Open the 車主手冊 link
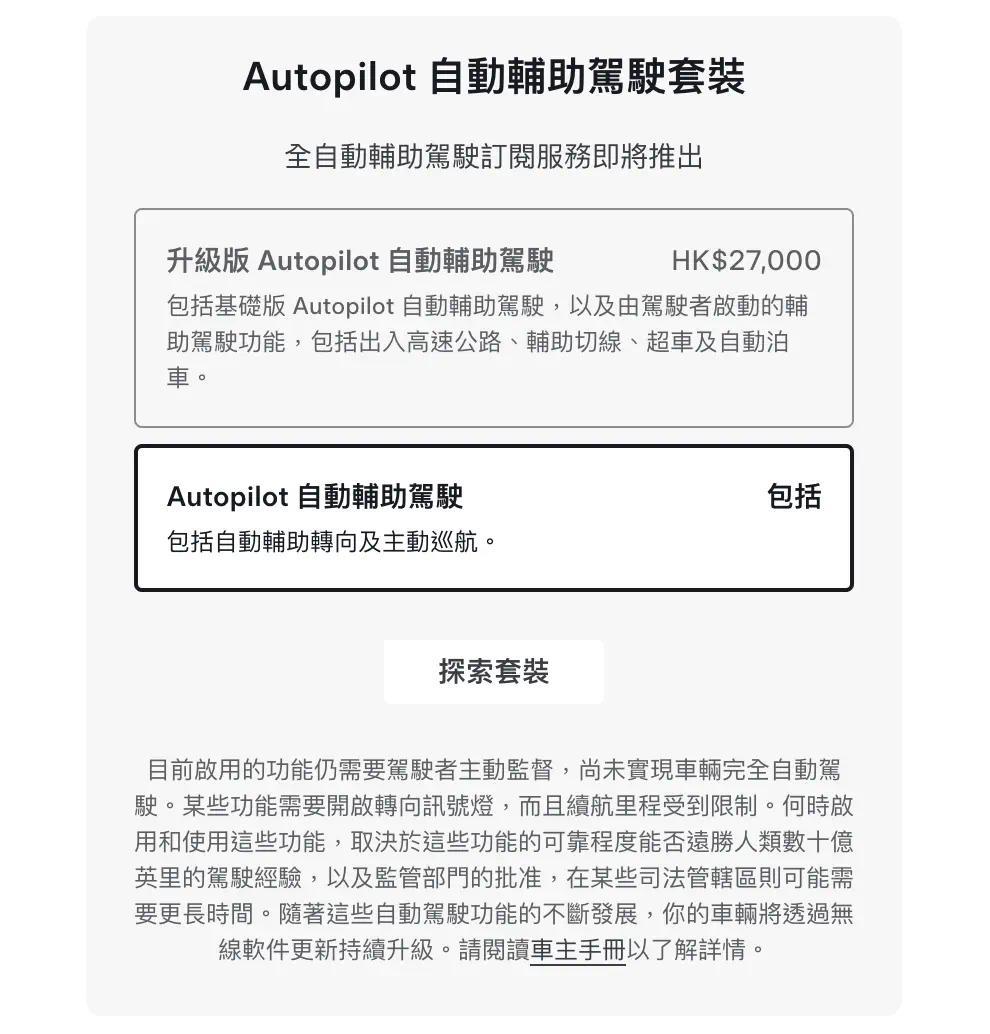Image resolution: width=990 pixels, height=1034 pixels. (x=578, y=950)
